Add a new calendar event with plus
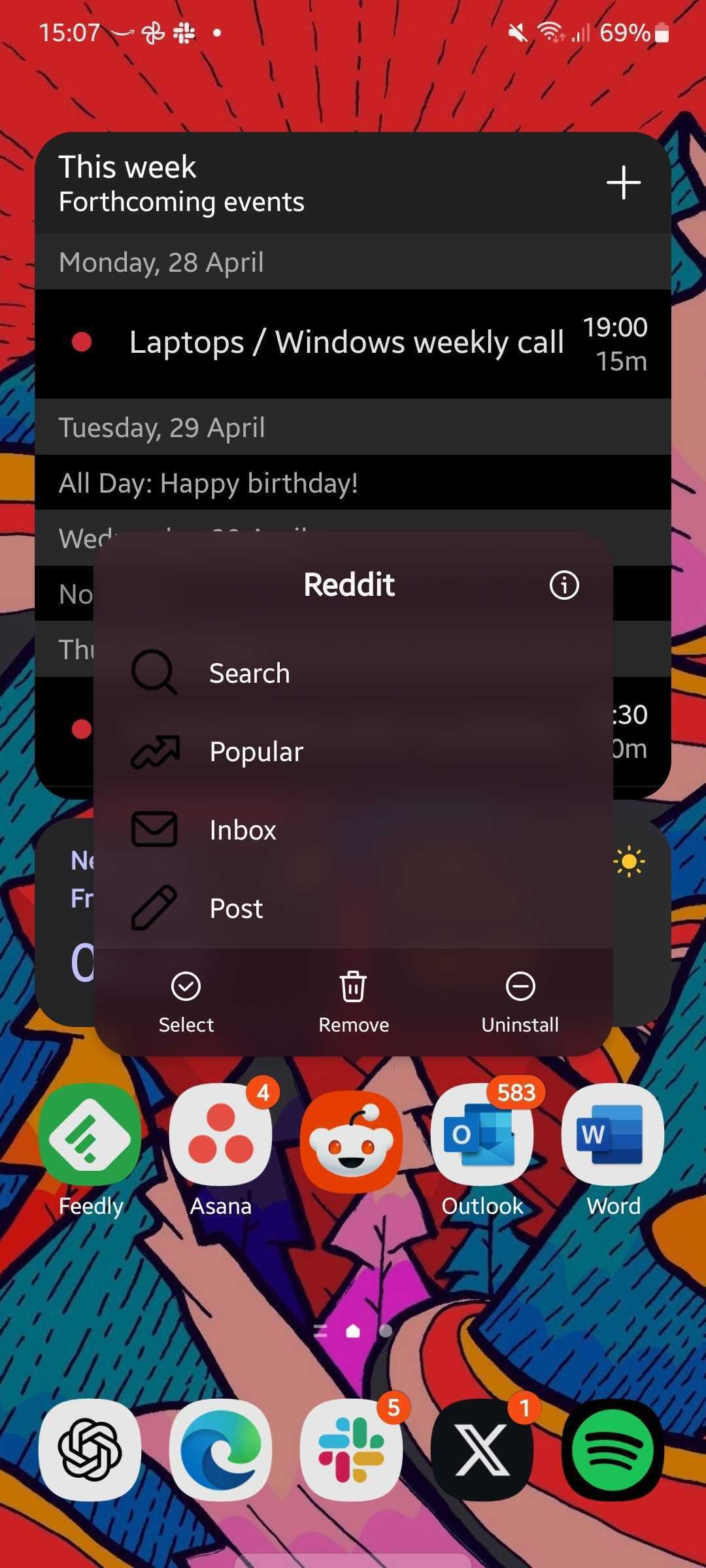706x1568 pixels. point(623,182)
